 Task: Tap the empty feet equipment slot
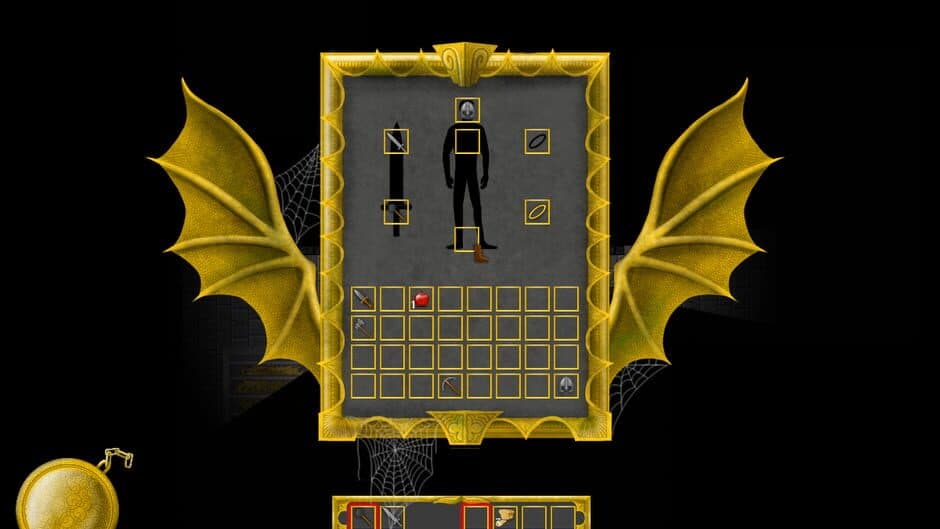tap(467, 238)
